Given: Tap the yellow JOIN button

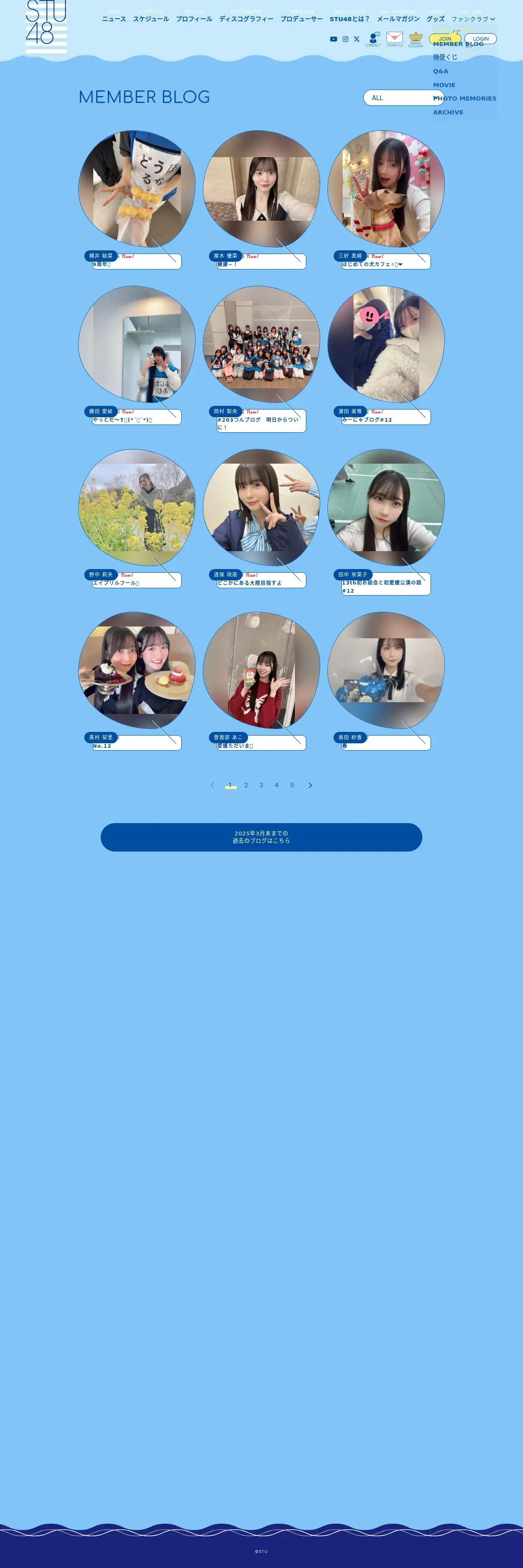Looking at the screenshot, I should [x=445, y=38].
